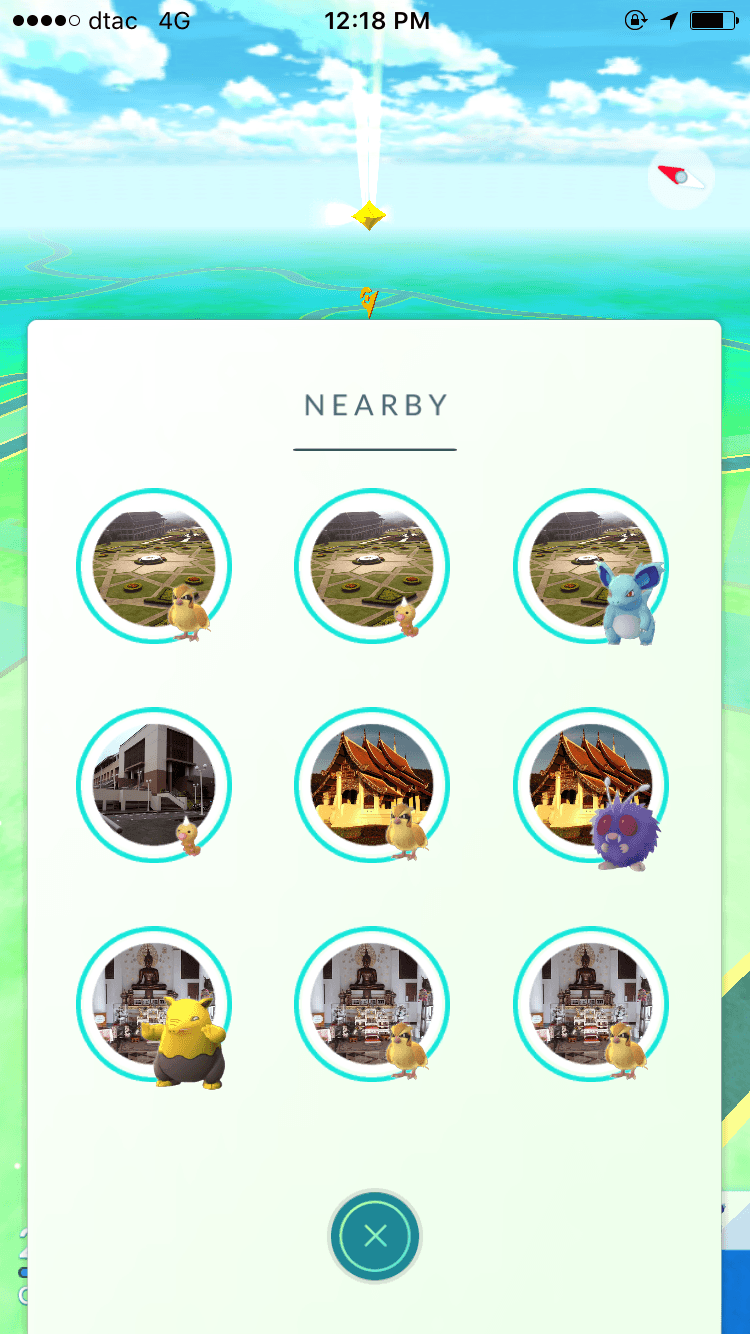The image size is (750, 1334).
Task: Select the Weedle at the garden PokéStop
Action: (372, 567)
